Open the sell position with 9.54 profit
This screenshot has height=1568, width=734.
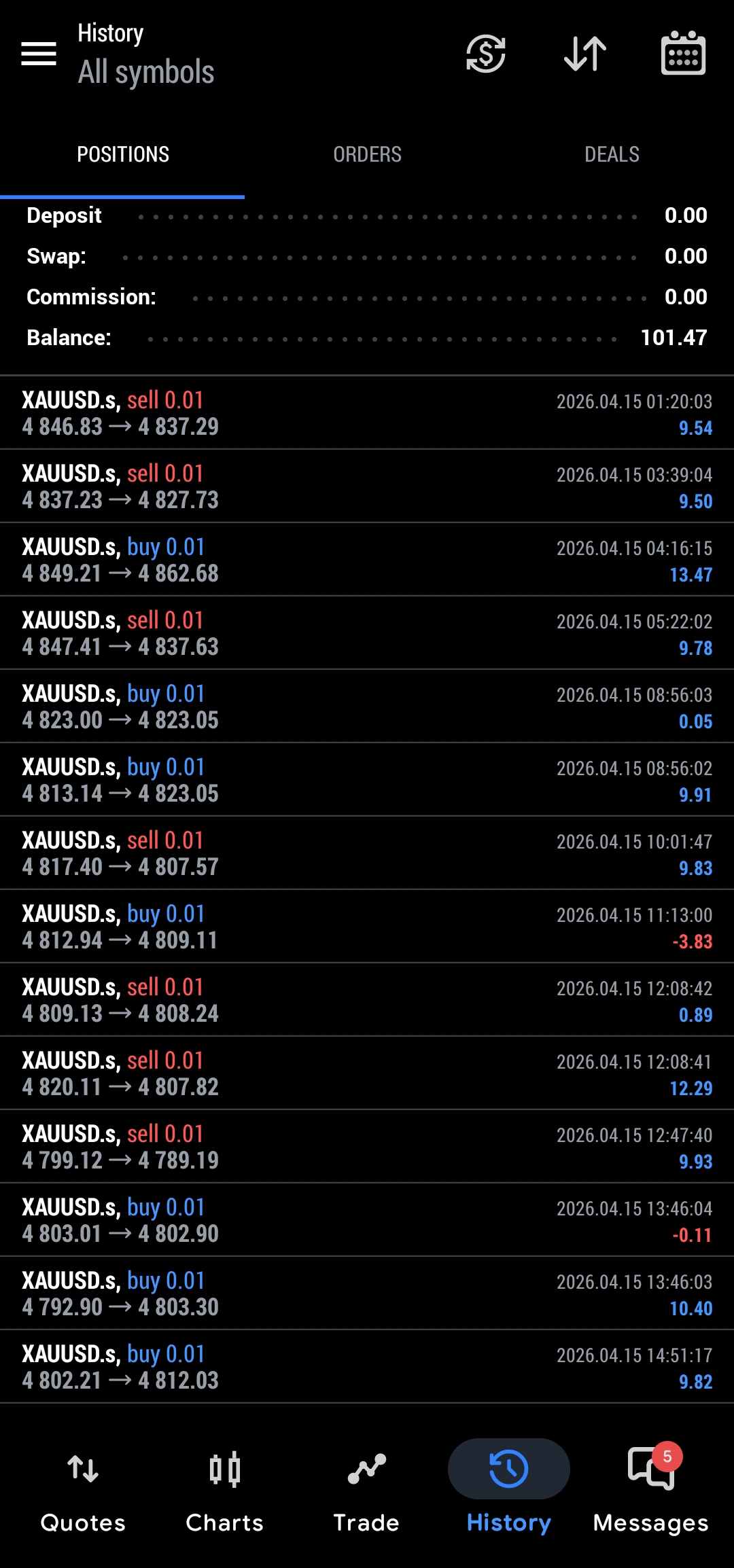pyautogui.click(x=367, y=413)
